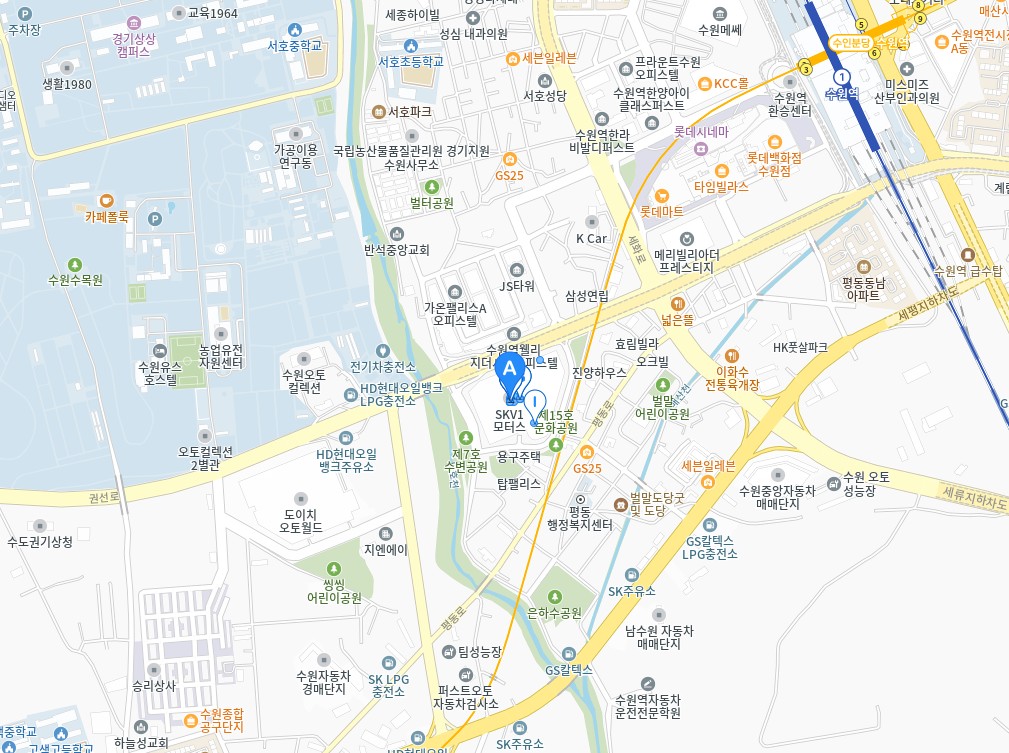Viewport: 1009px width, 753px height.
Task: Tap the 서호중학교 school marker
Action: (x=294, y=30)
